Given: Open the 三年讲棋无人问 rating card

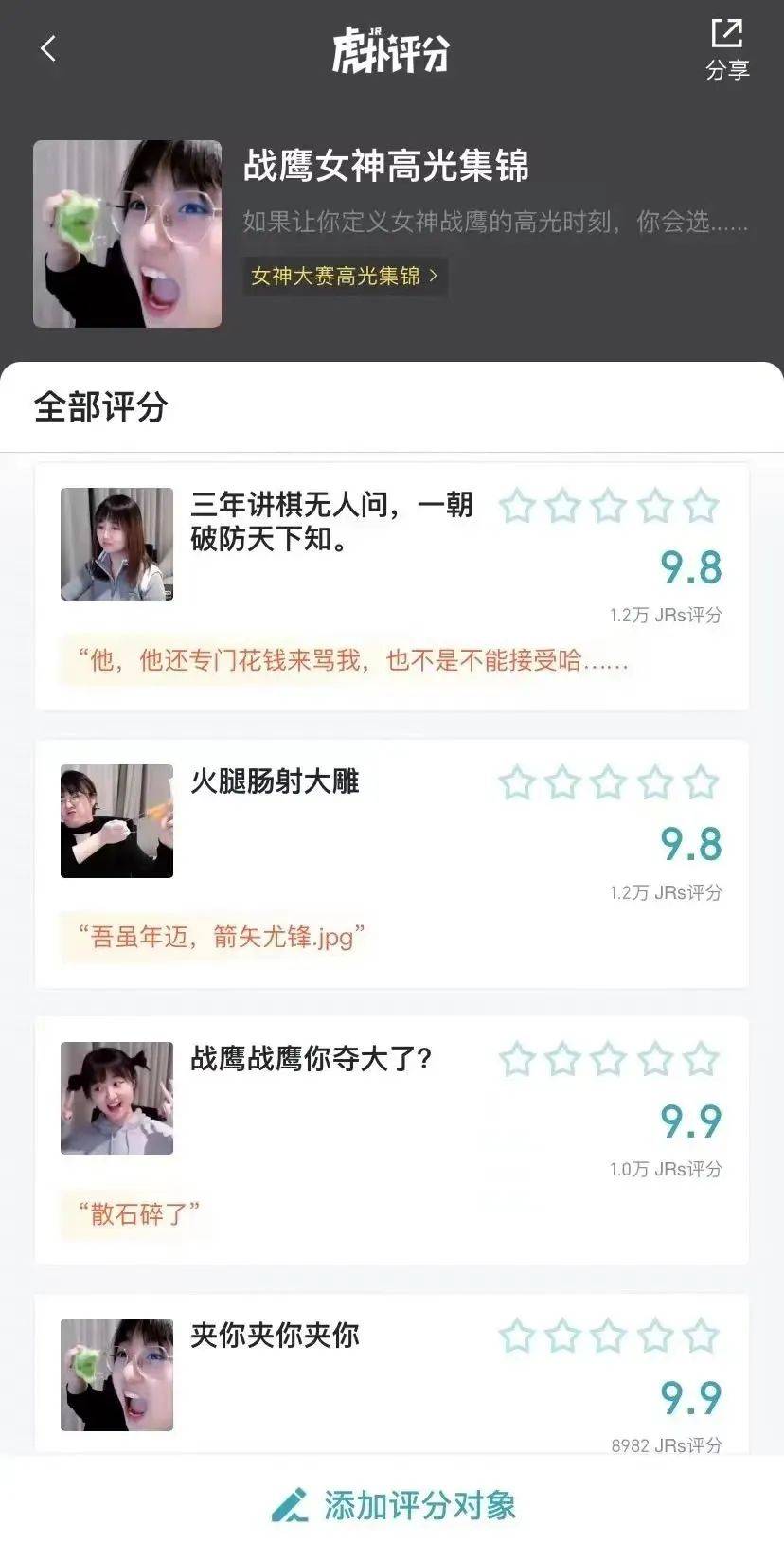Looking at the screenshot, I should pos(330,522).
